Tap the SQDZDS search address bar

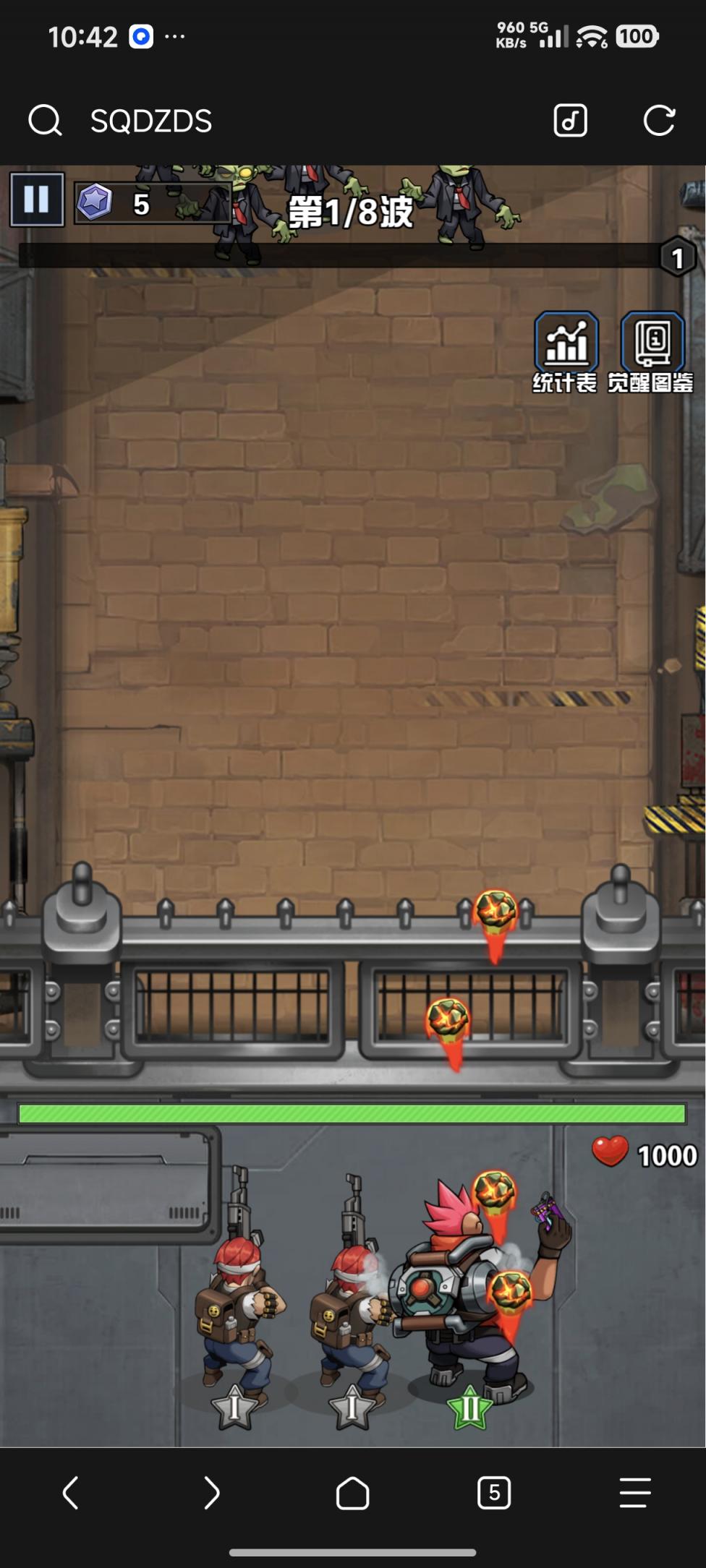150,121
